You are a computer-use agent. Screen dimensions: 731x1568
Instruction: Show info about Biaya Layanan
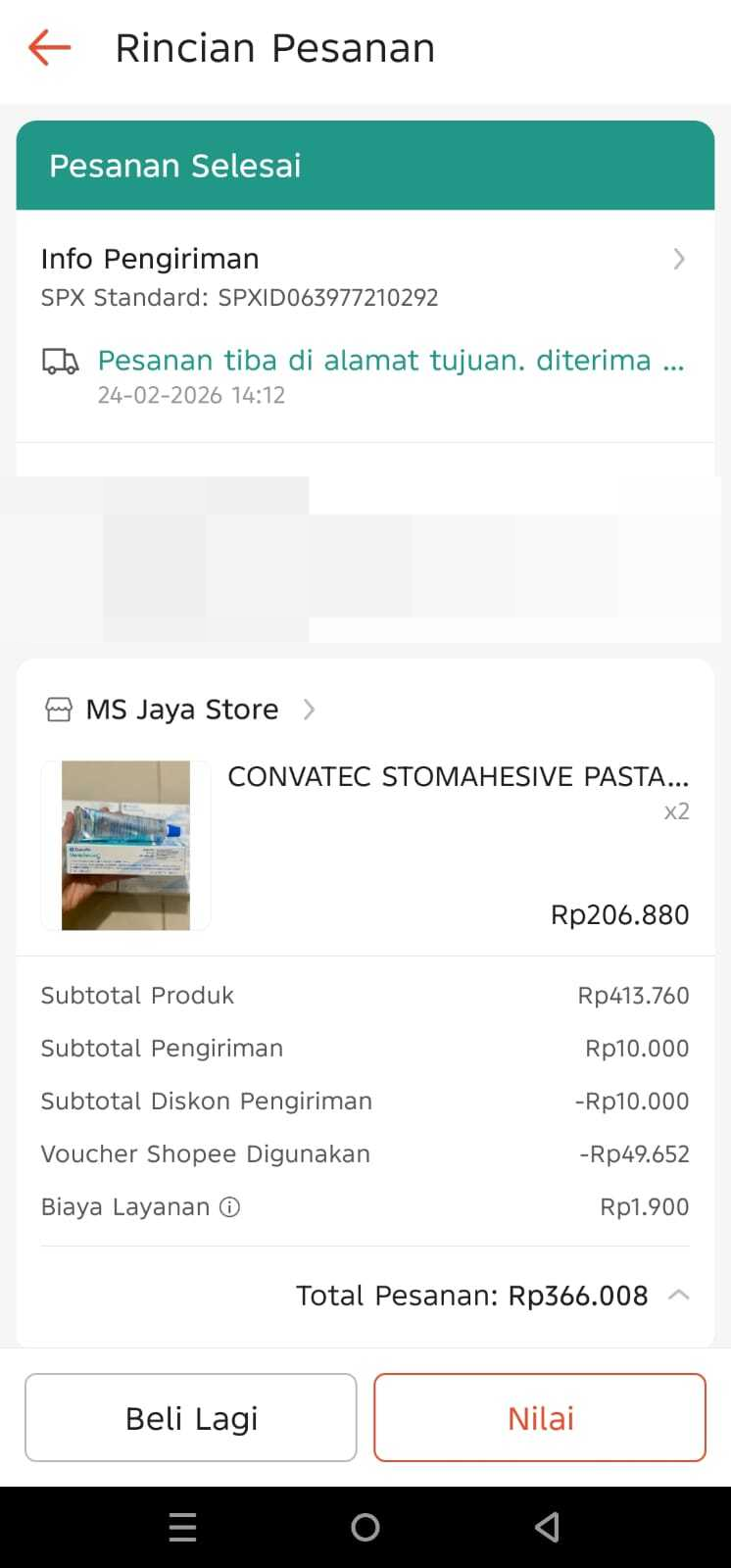tap(229, 1207)
